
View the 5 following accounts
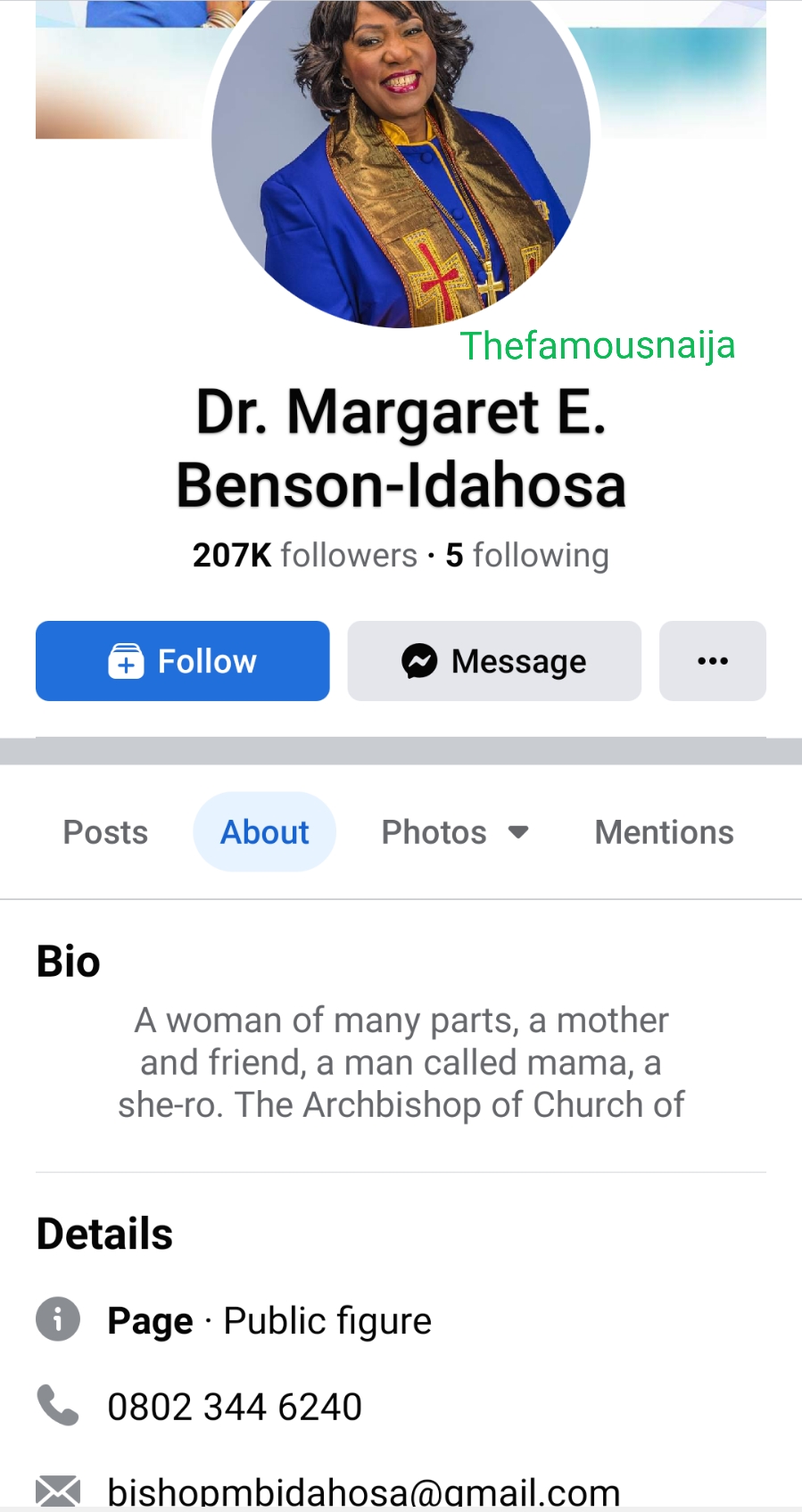[527, 555]
